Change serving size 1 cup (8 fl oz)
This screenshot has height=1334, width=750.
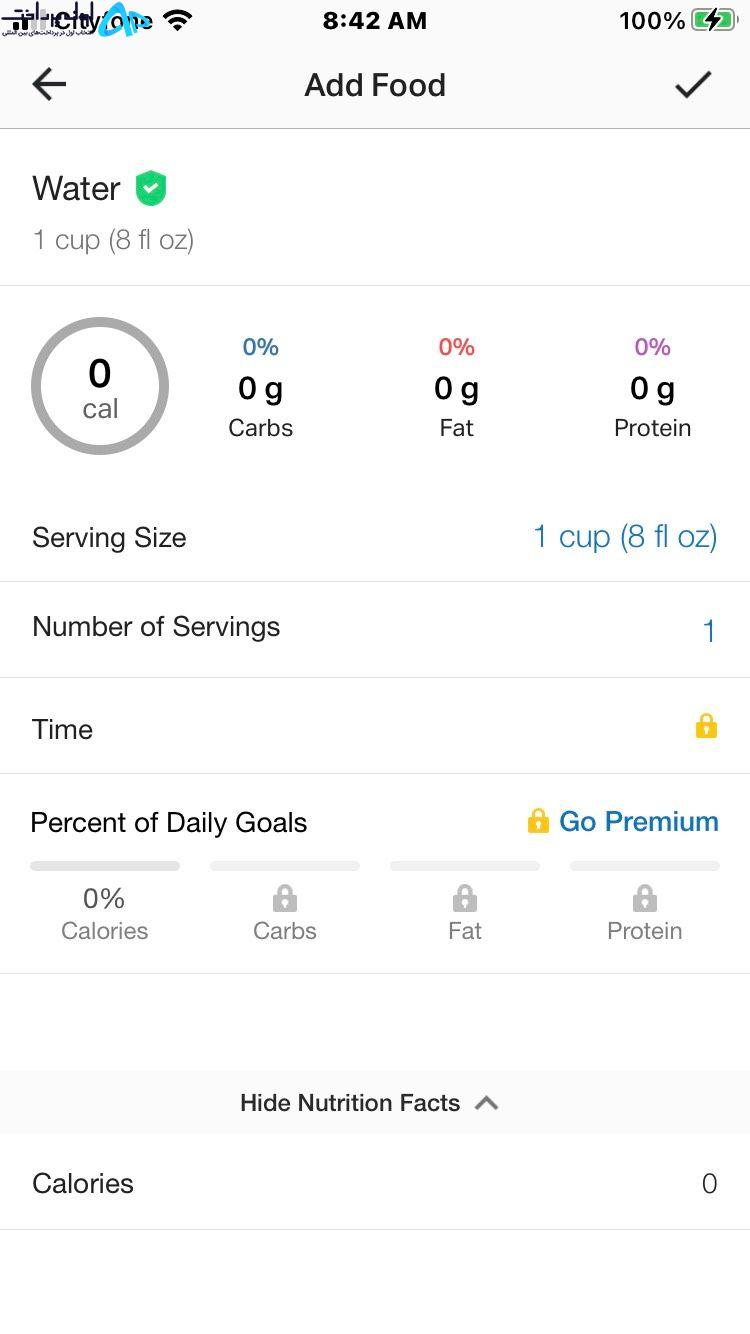click(625, 537)
